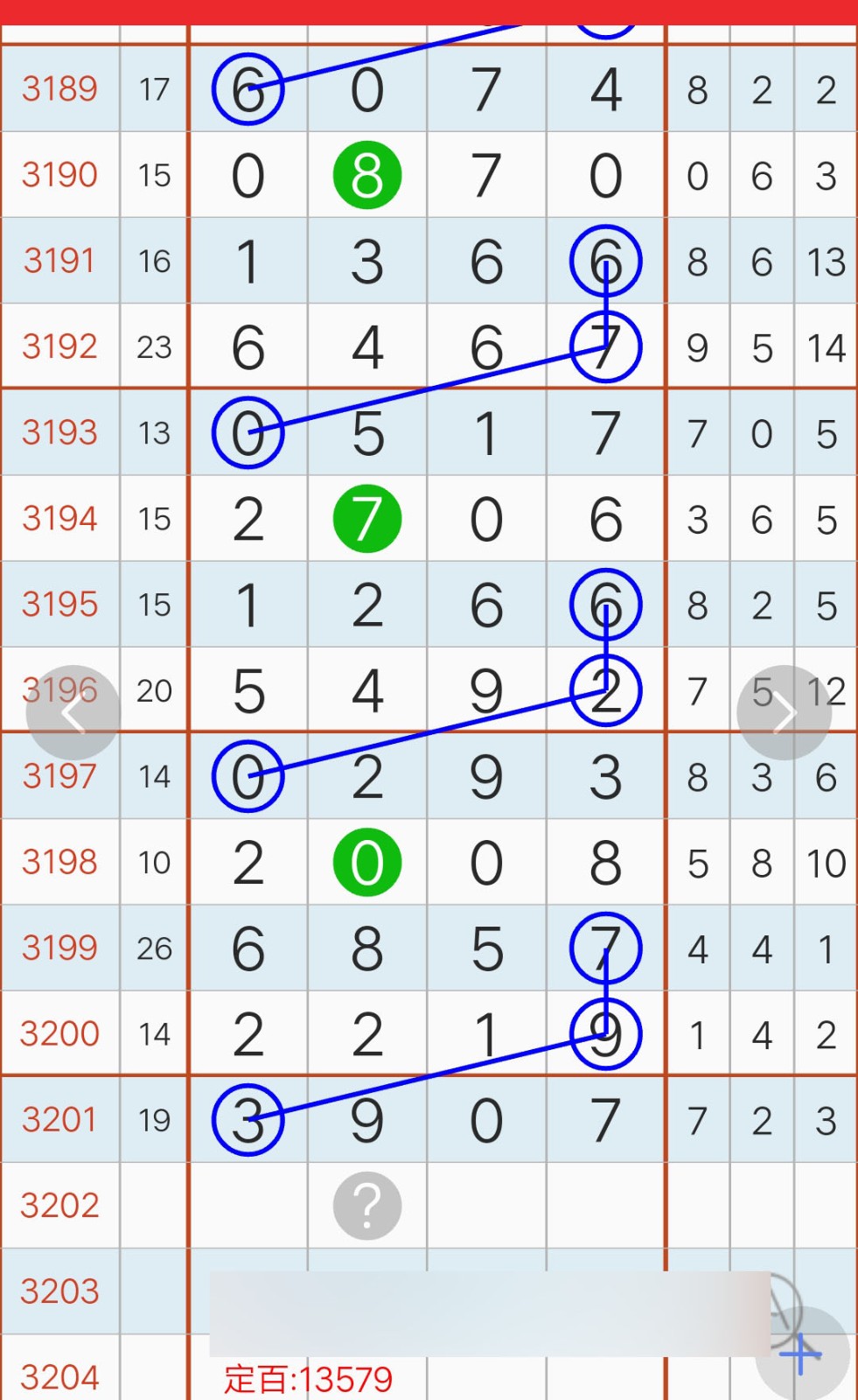Screen dimensions: 858x1400
Task: Go to the previous chart with left arrow
Action: (73, 713)
